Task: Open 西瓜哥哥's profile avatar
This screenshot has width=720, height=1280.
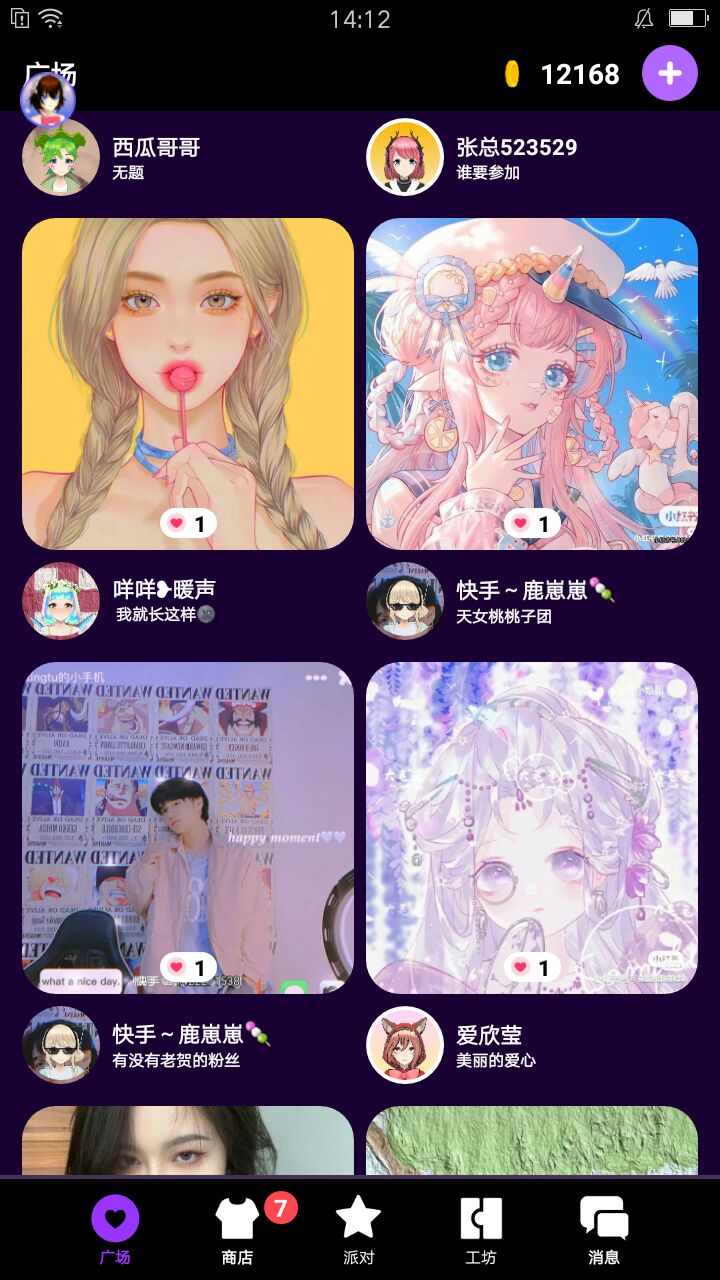Action: click(61, 157)
